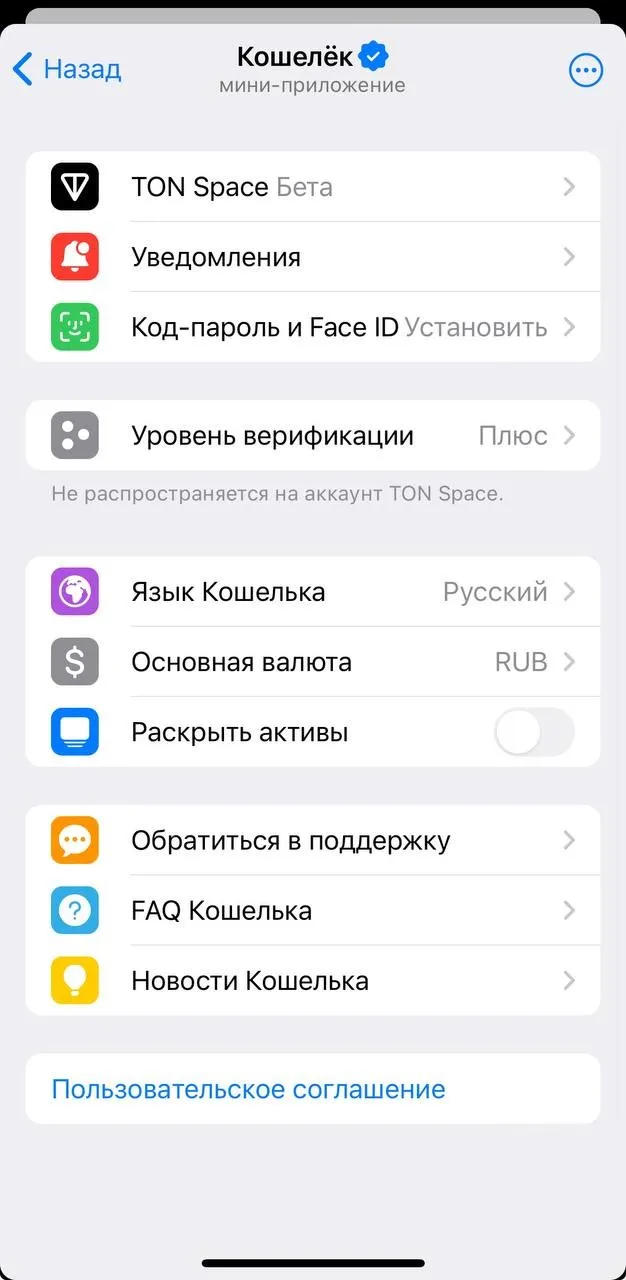The image size is (626, 1280).
Task: Select Основная валюта currency
Action: 312,662
